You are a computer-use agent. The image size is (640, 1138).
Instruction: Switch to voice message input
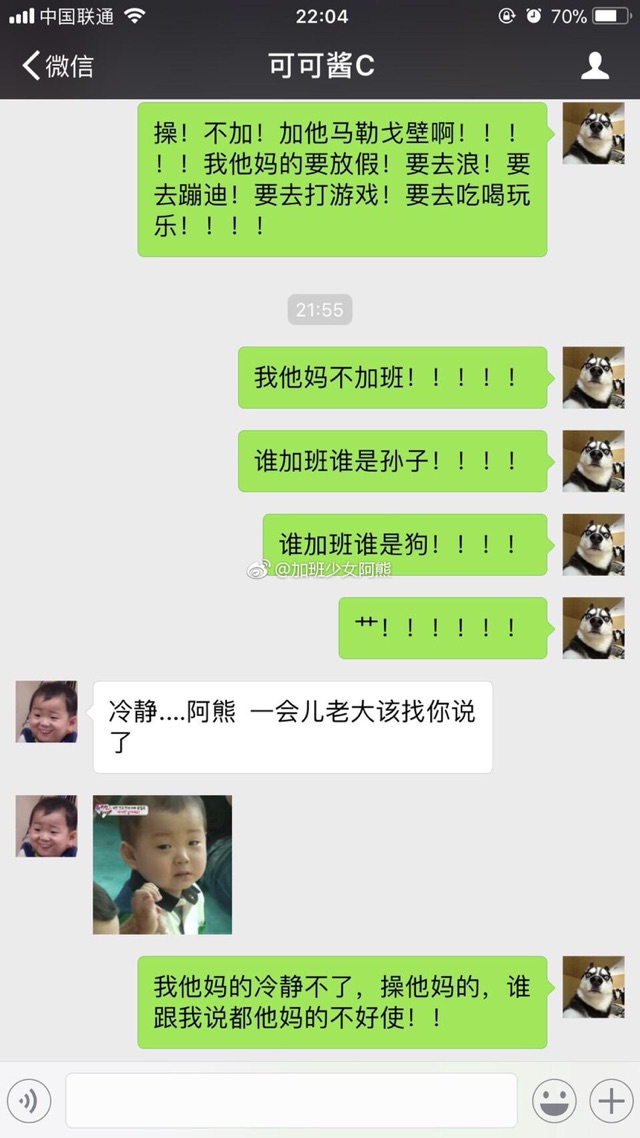click(x=29, y=1100)
